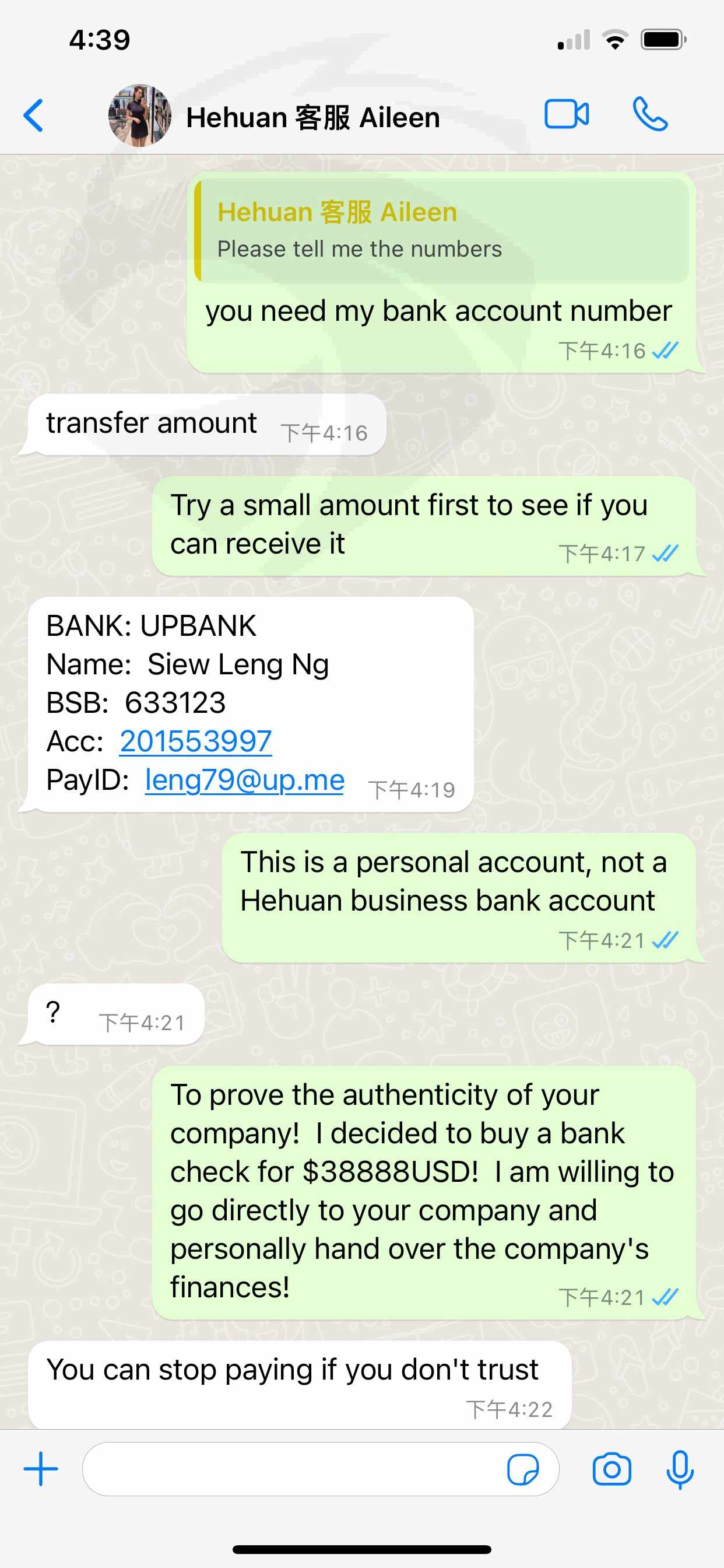Record a voice message with the microphone
Image resolution: width=724 pixels, height=1568 pixels.
coord(680,1470)
